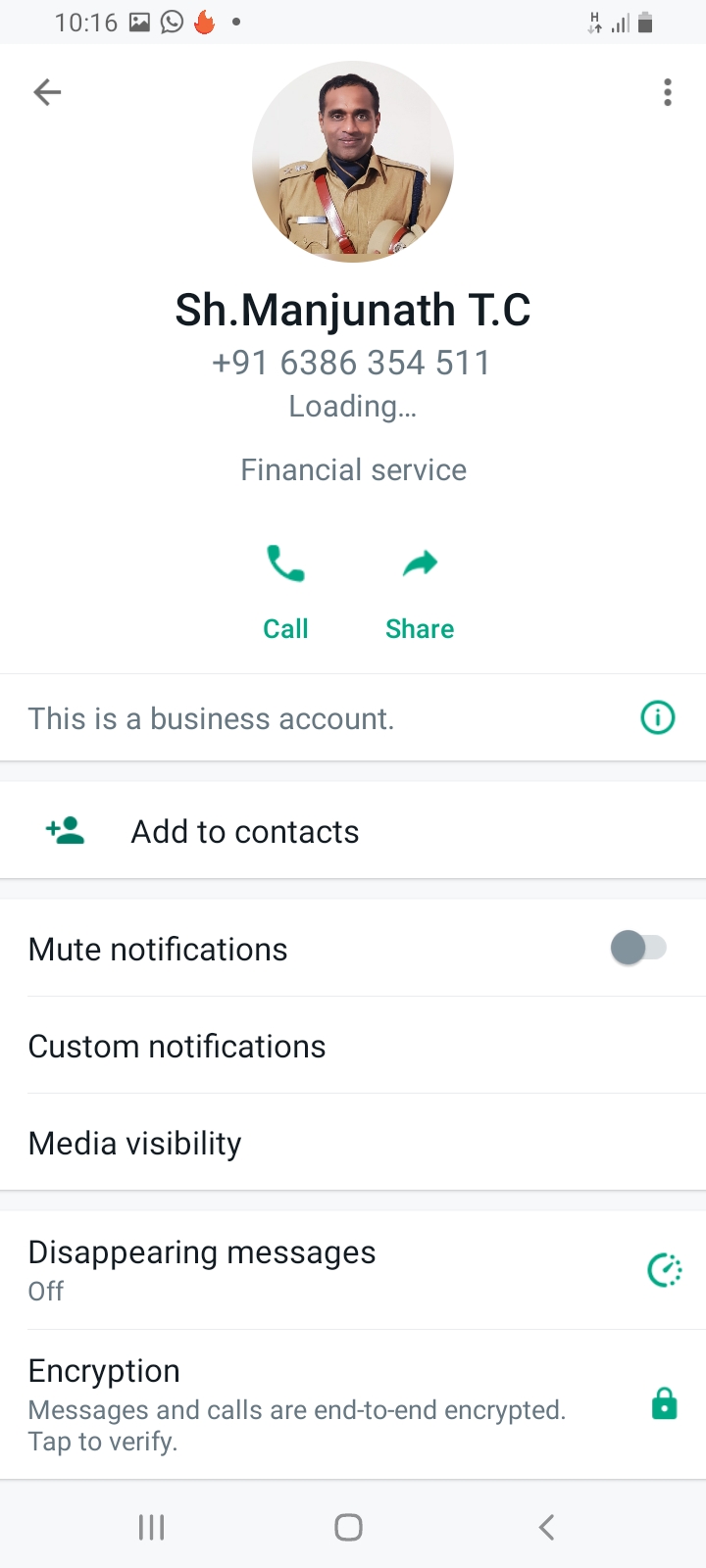The width and height of the screenshot is (706, 1568).
Task: Open Custom notifications settings
Action: [176, 1047]
